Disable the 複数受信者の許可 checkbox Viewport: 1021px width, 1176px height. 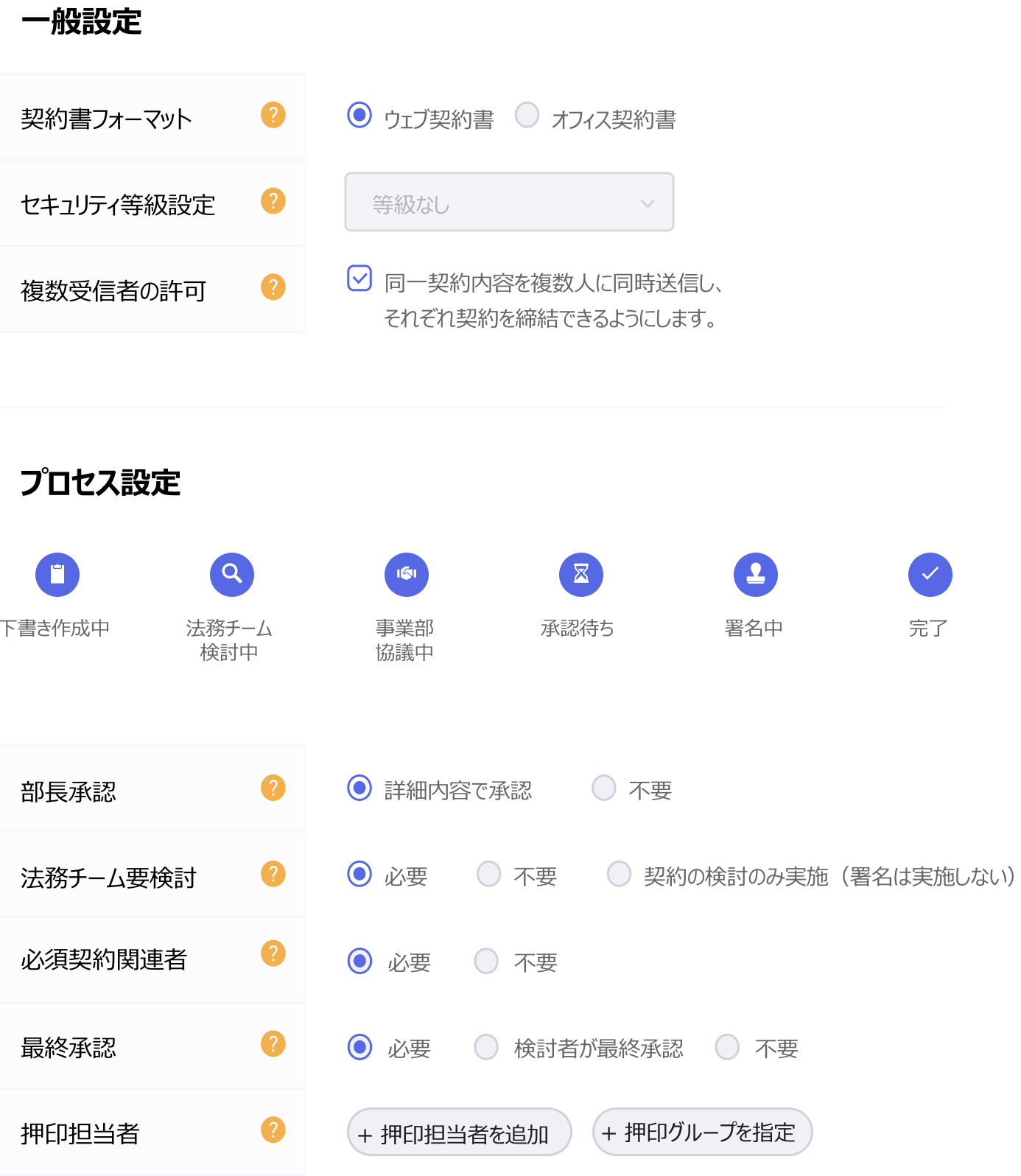tap(359, 279)
